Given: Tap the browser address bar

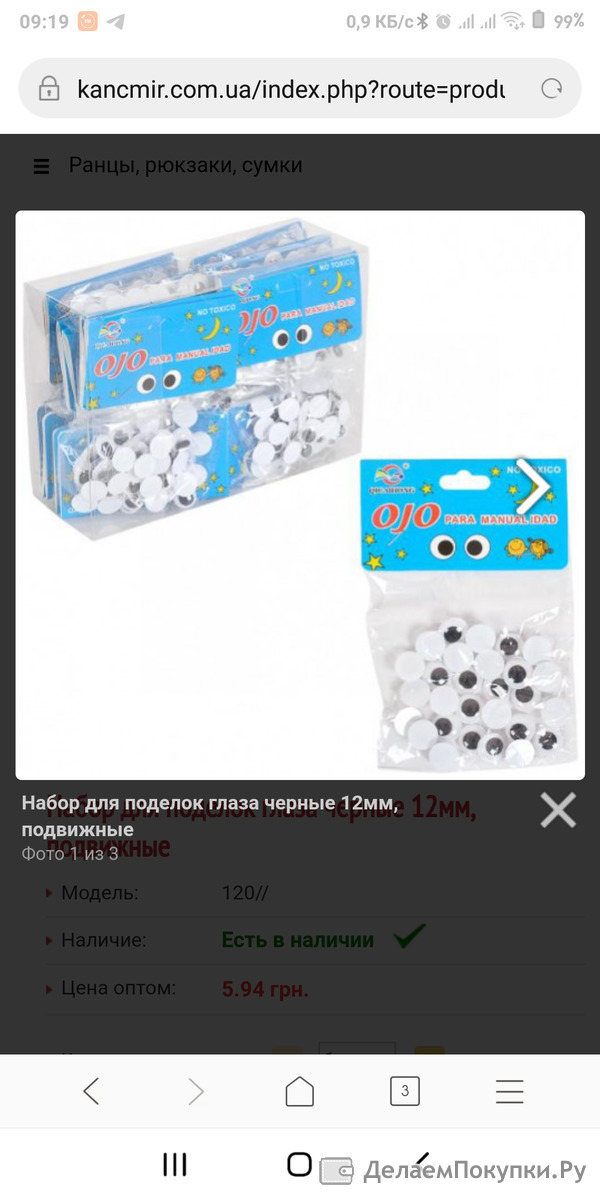Looking at the screenshot, I should tap(290, 89).
